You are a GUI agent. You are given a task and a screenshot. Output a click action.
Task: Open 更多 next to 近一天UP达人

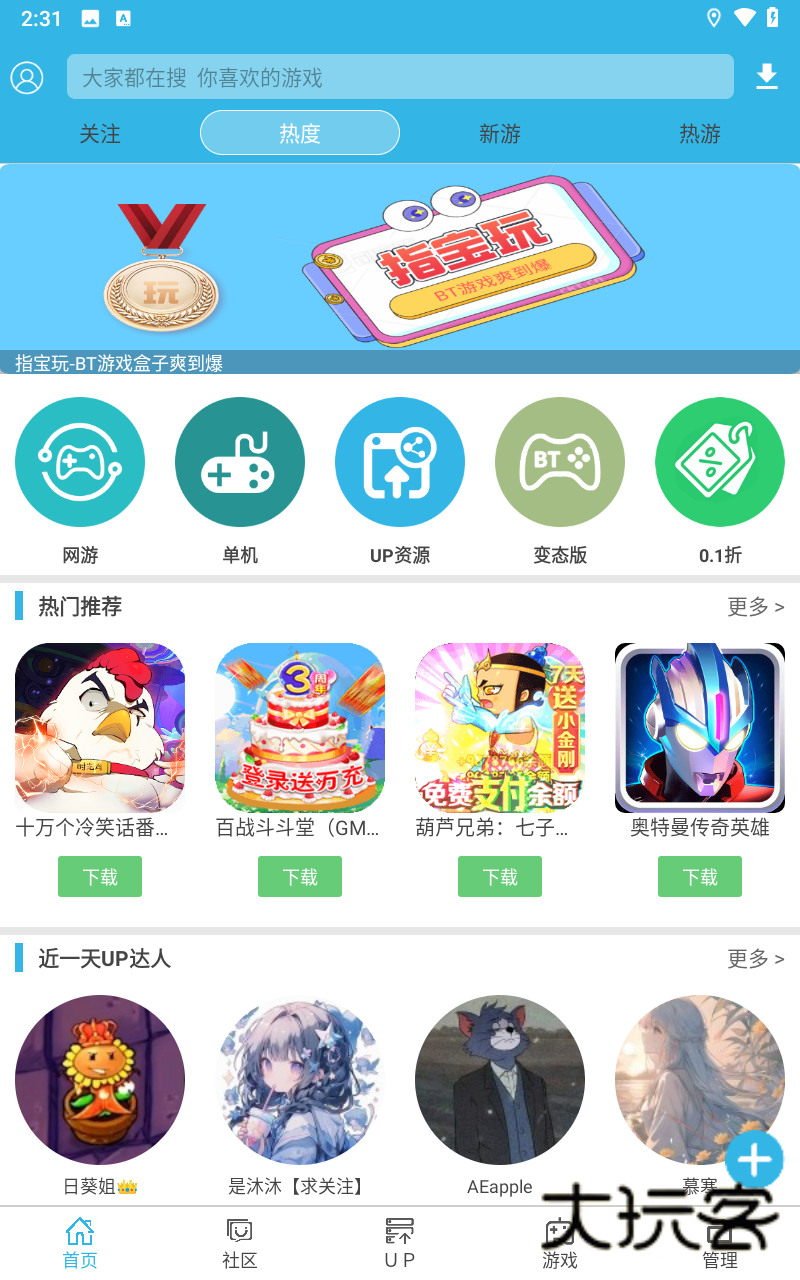pos(756,959)
